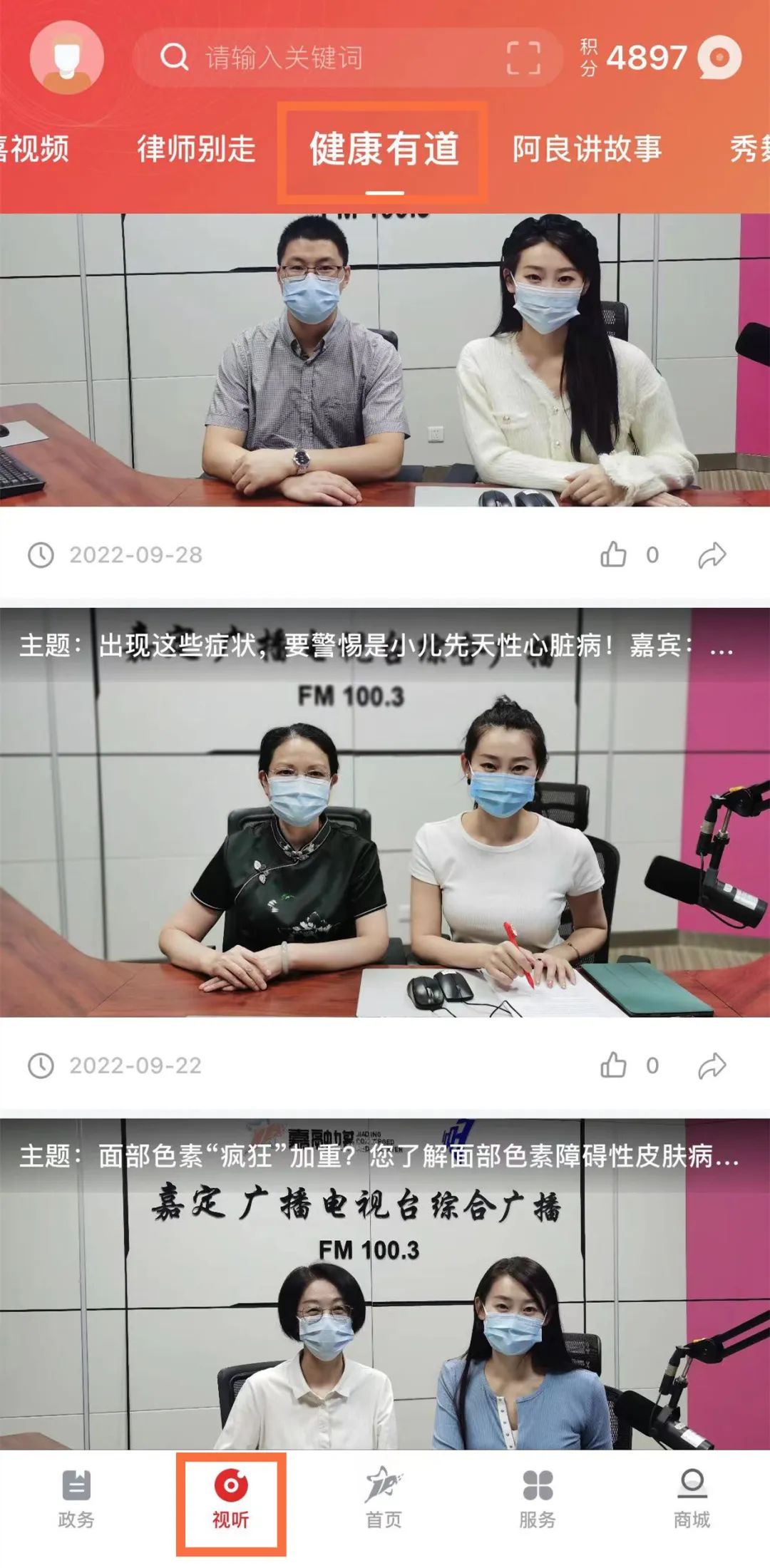Open the 小儿先天性心脏病 video
Screen dimensions: 770x1568
tap(385, 813)
